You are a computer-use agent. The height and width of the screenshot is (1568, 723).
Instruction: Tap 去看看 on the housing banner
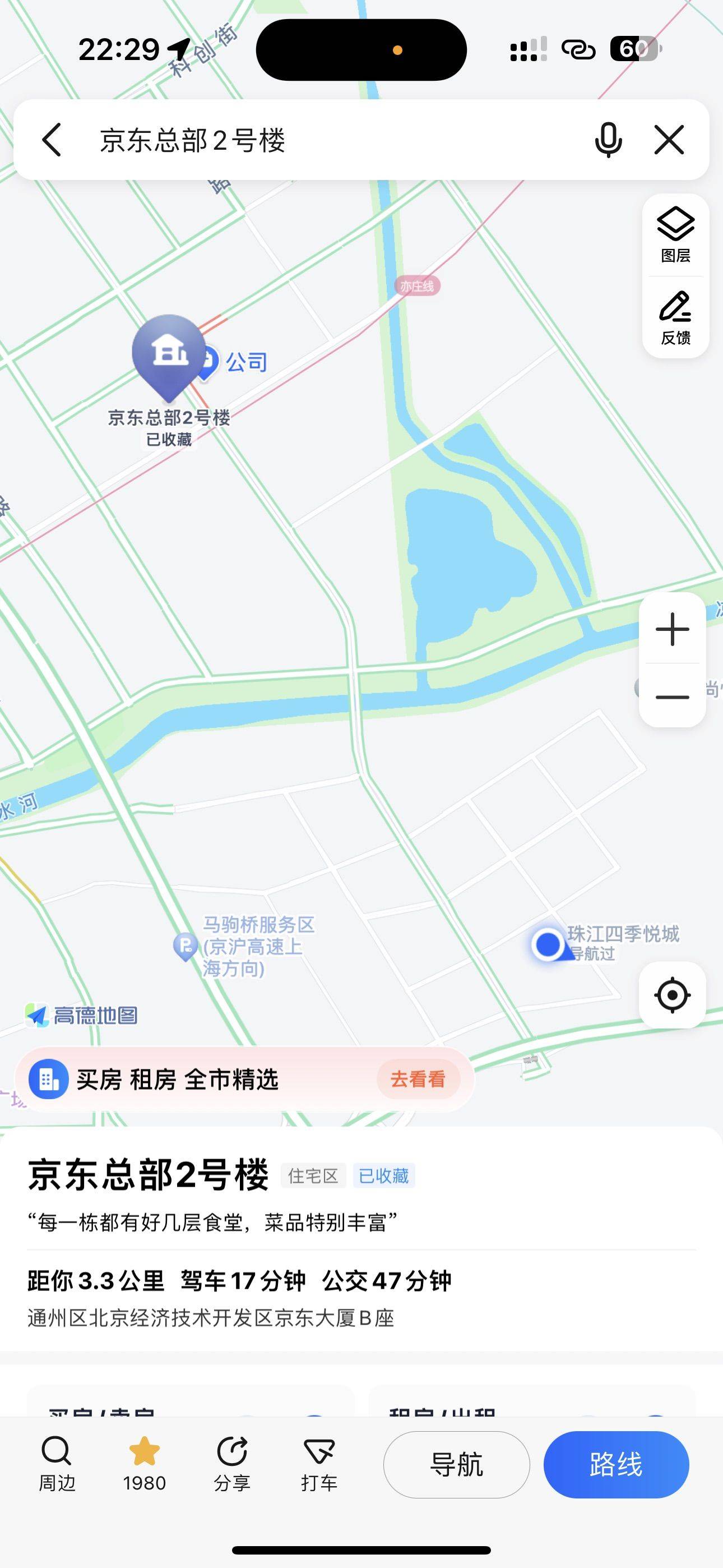(x=418, y=1079)
